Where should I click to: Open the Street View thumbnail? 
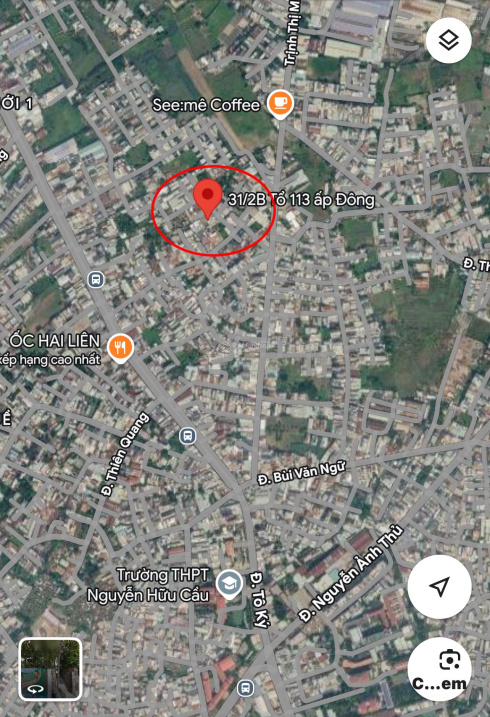pos(50,669)
